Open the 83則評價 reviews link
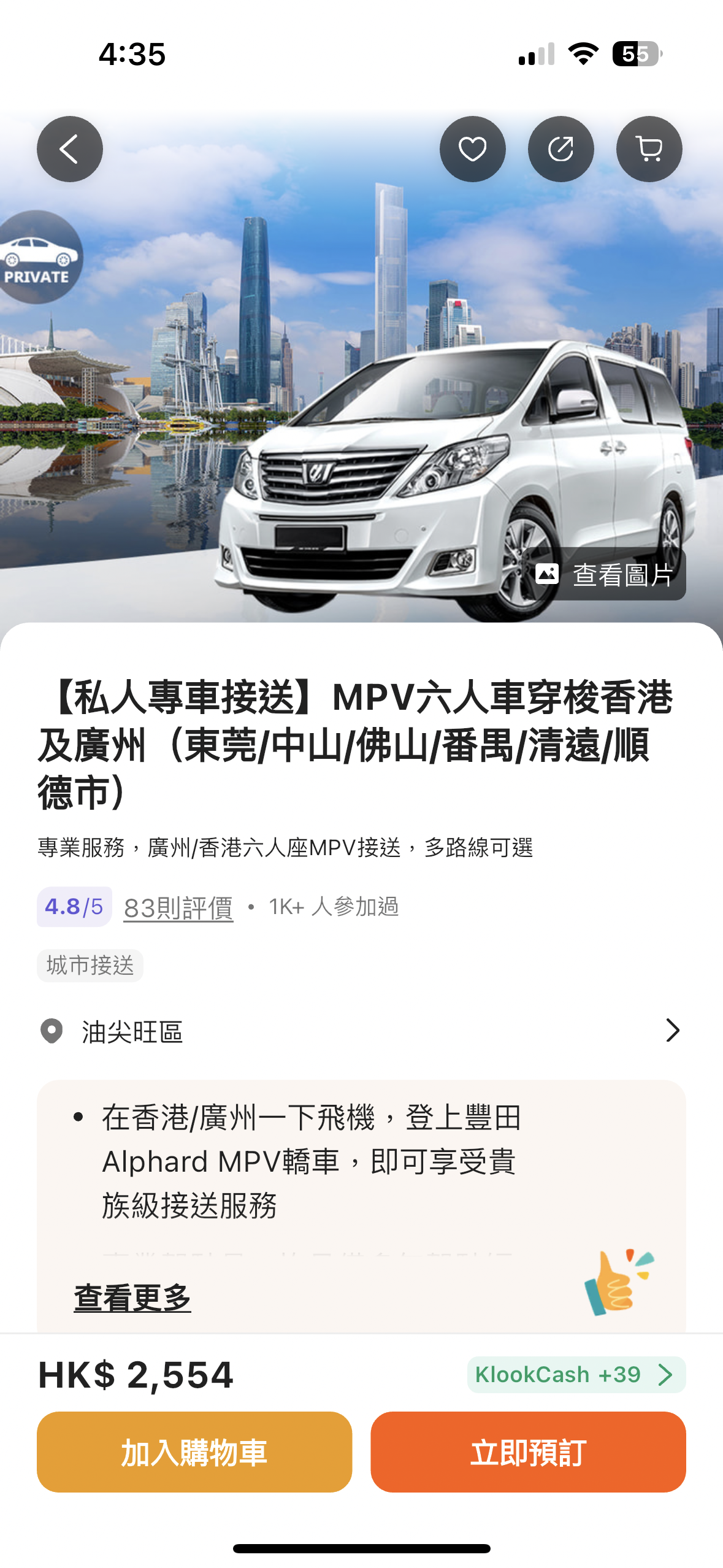 pyautogui.click(x=178, y=907)
